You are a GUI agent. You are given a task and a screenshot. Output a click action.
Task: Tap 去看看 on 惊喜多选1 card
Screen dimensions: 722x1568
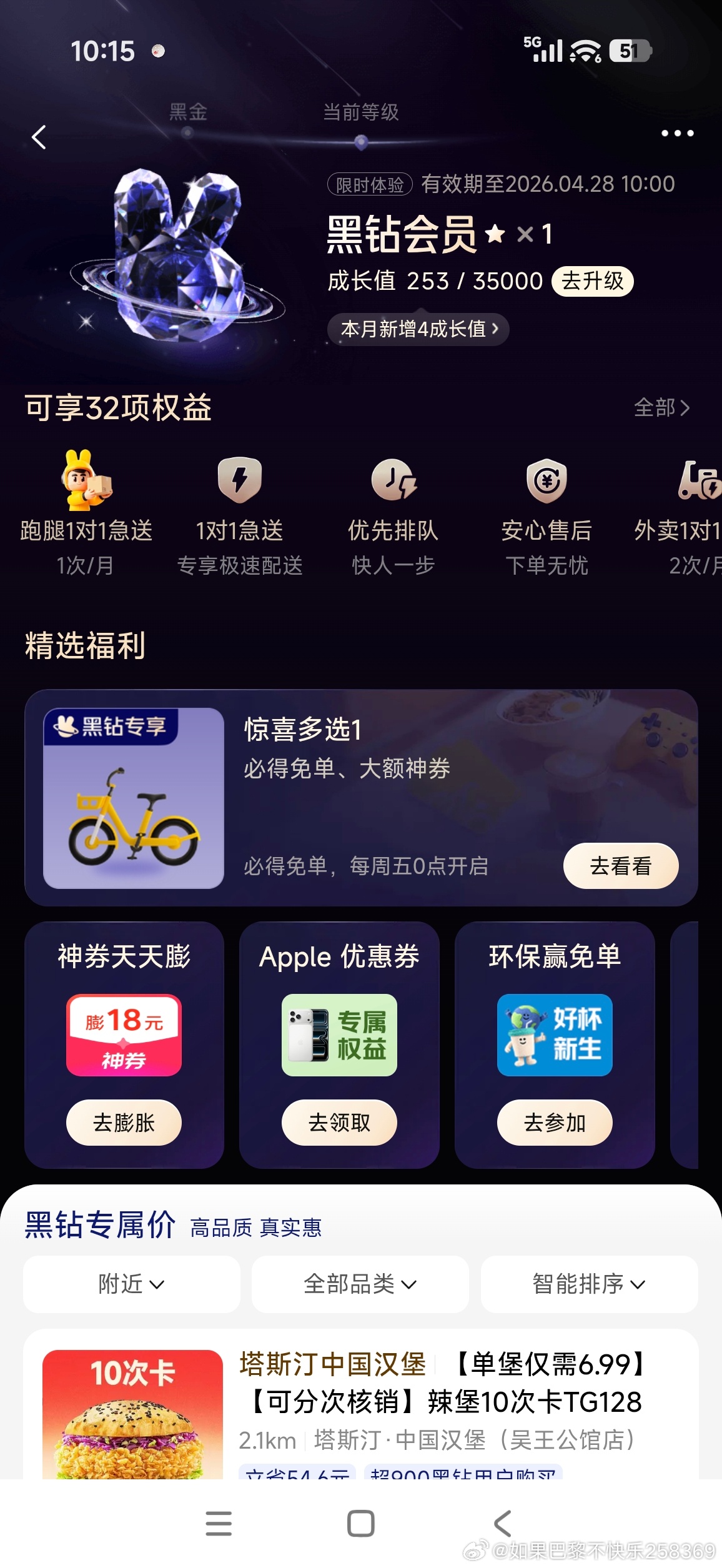point(620,865)
